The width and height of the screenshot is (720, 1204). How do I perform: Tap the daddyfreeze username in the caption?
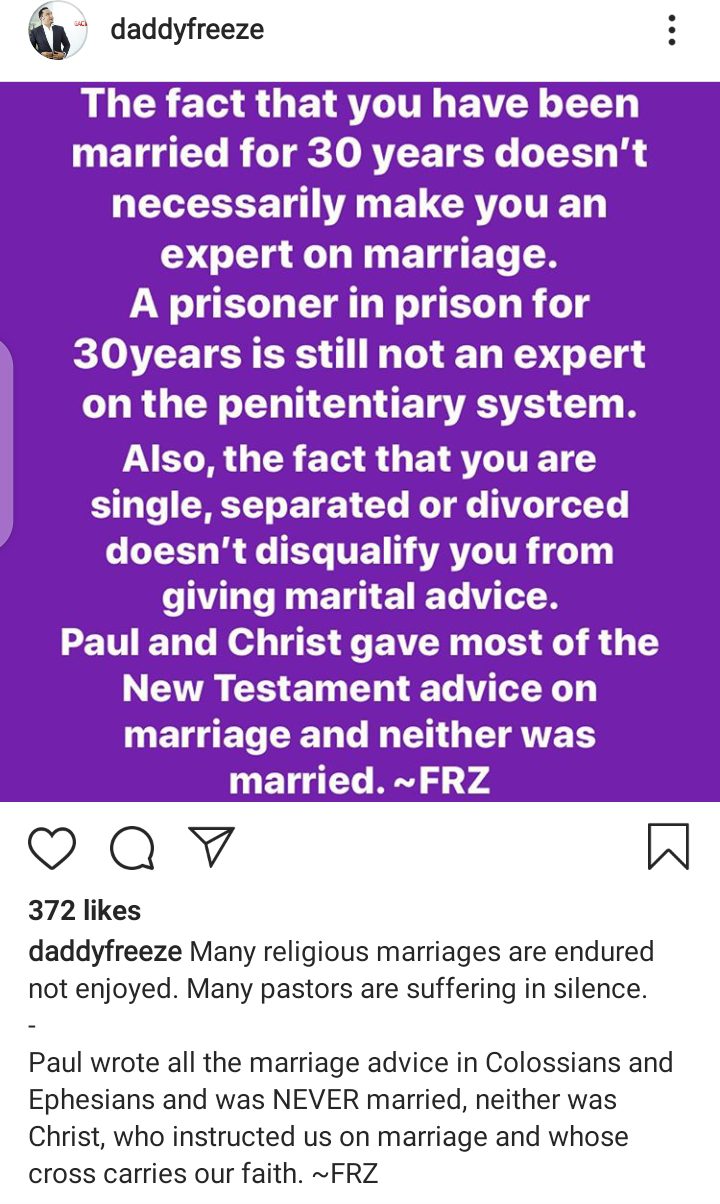(105, 951)
